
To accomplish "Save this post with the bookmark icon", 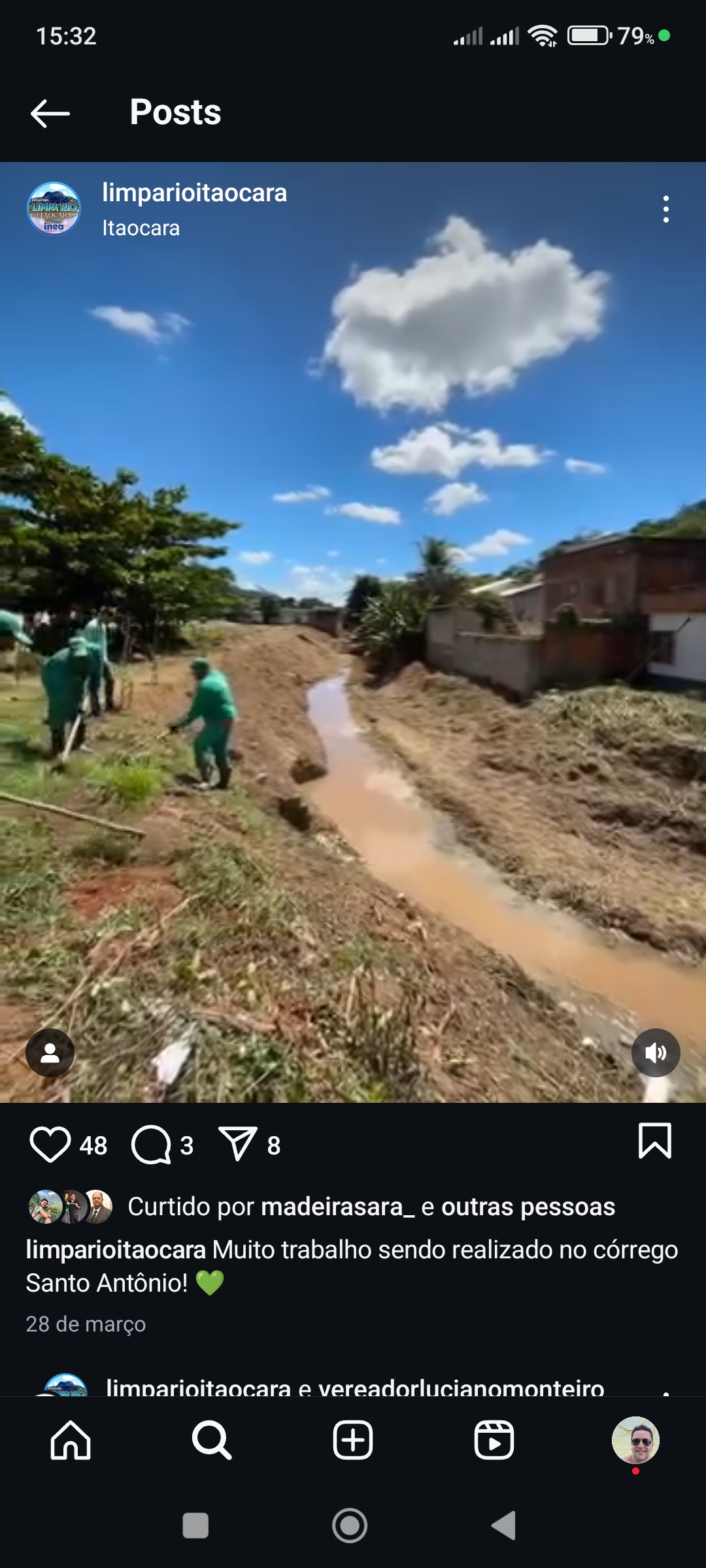I will tap(654, 1141).
